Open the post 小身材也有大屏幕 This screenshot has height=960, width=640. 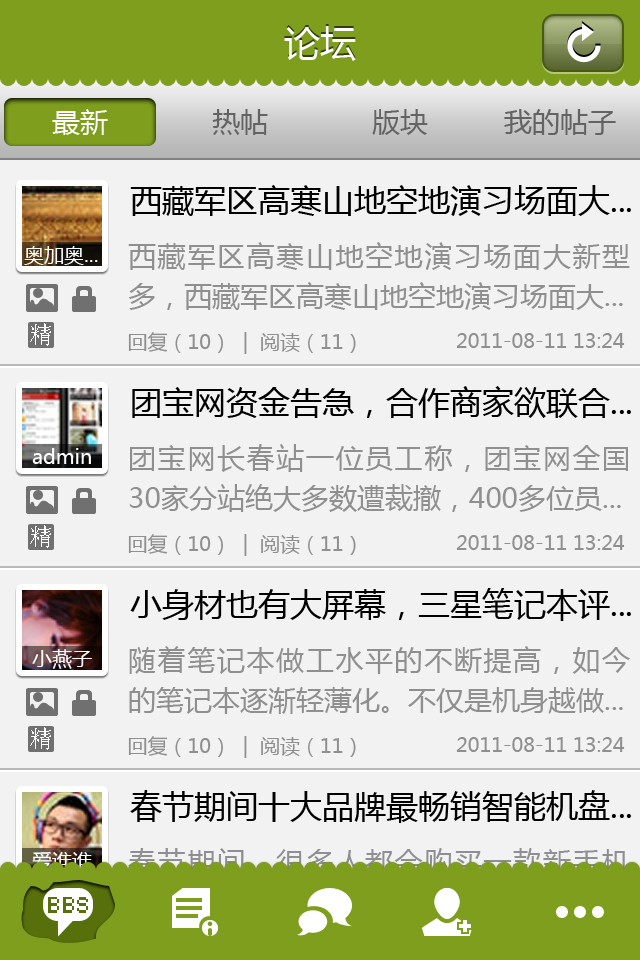click(x=381, y=606)
